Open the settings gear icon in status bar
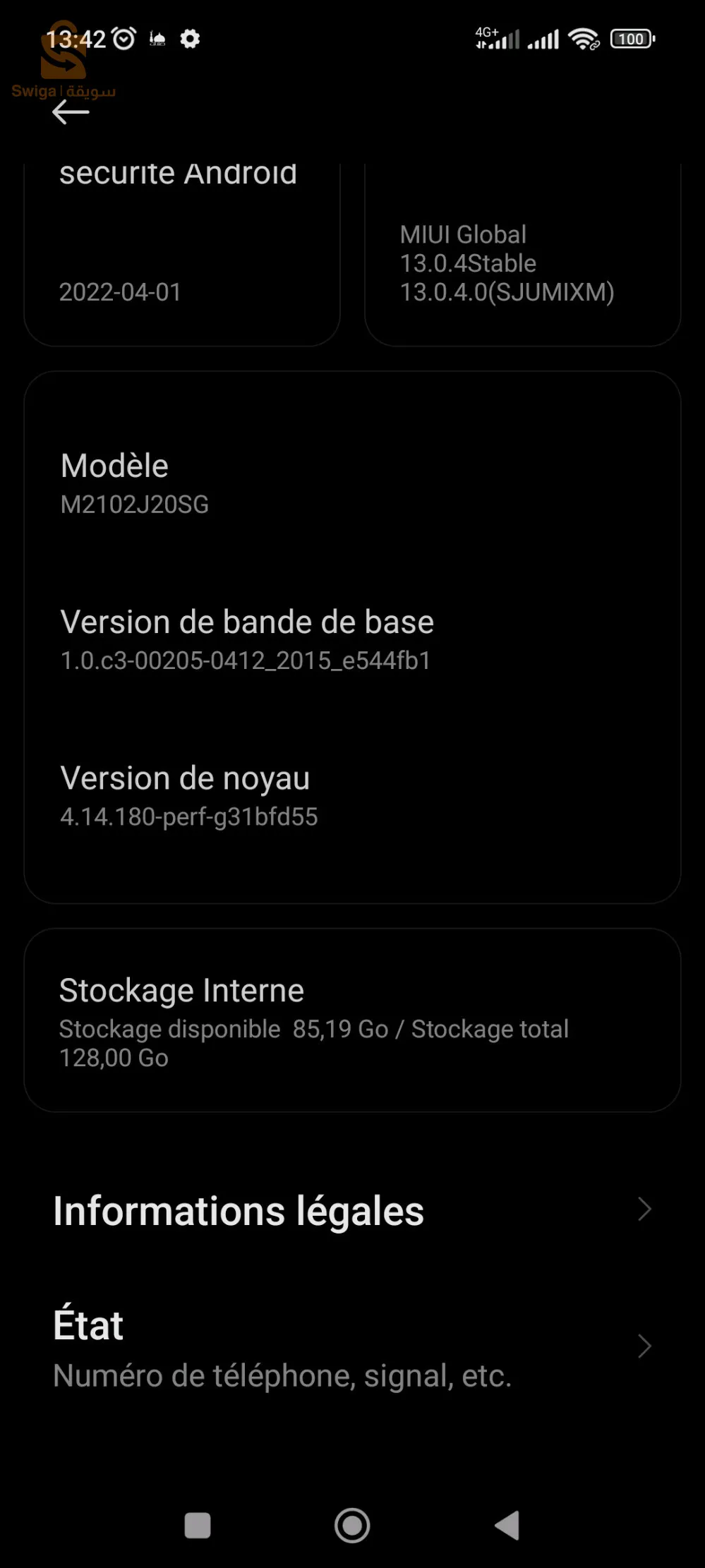This screenshot has height=1568, width=705. (x=189, y=40)
